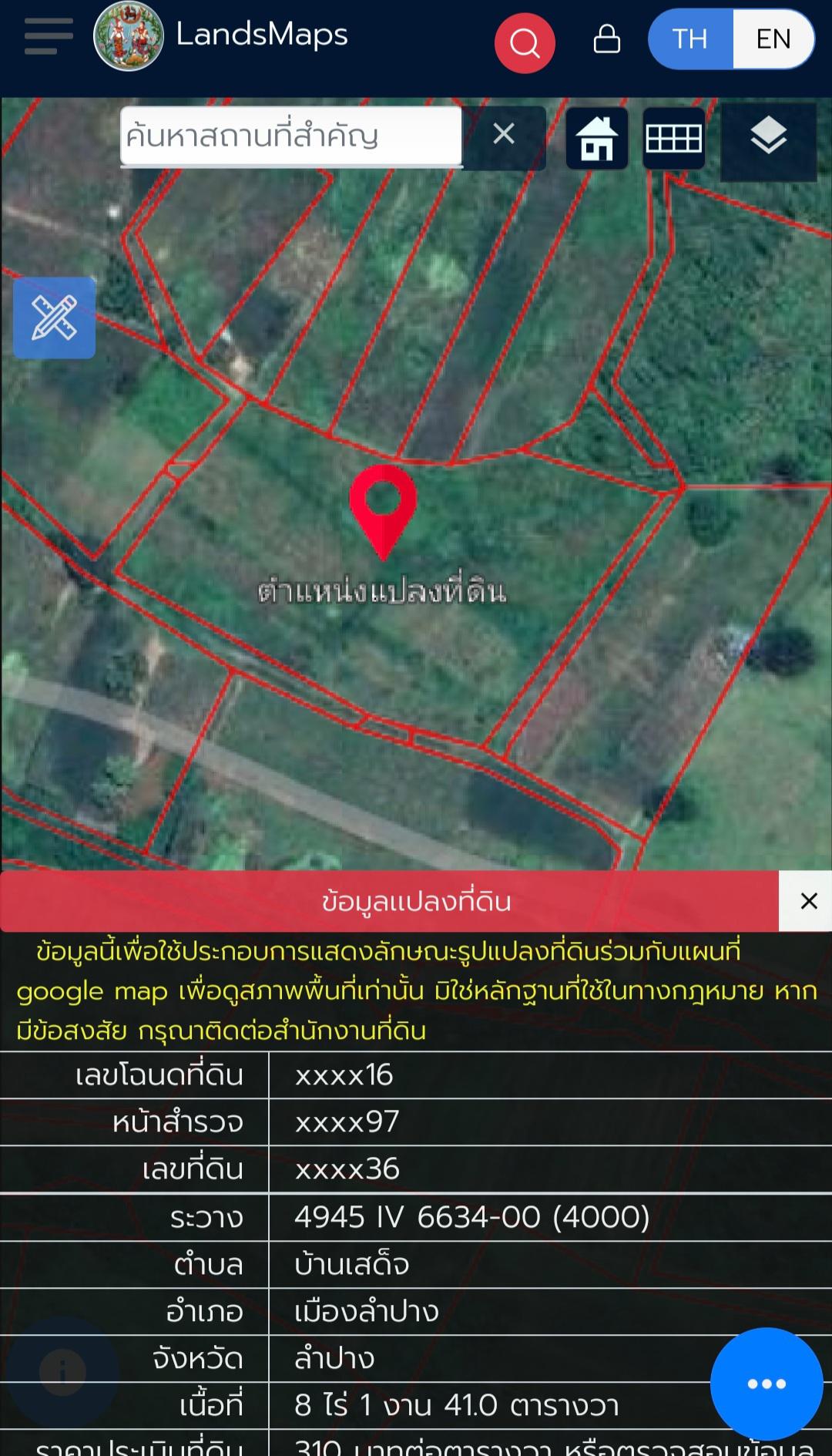Open the grid table tool
The height and width of the screenshot is (1456, 832).
[x=673, y=139]
